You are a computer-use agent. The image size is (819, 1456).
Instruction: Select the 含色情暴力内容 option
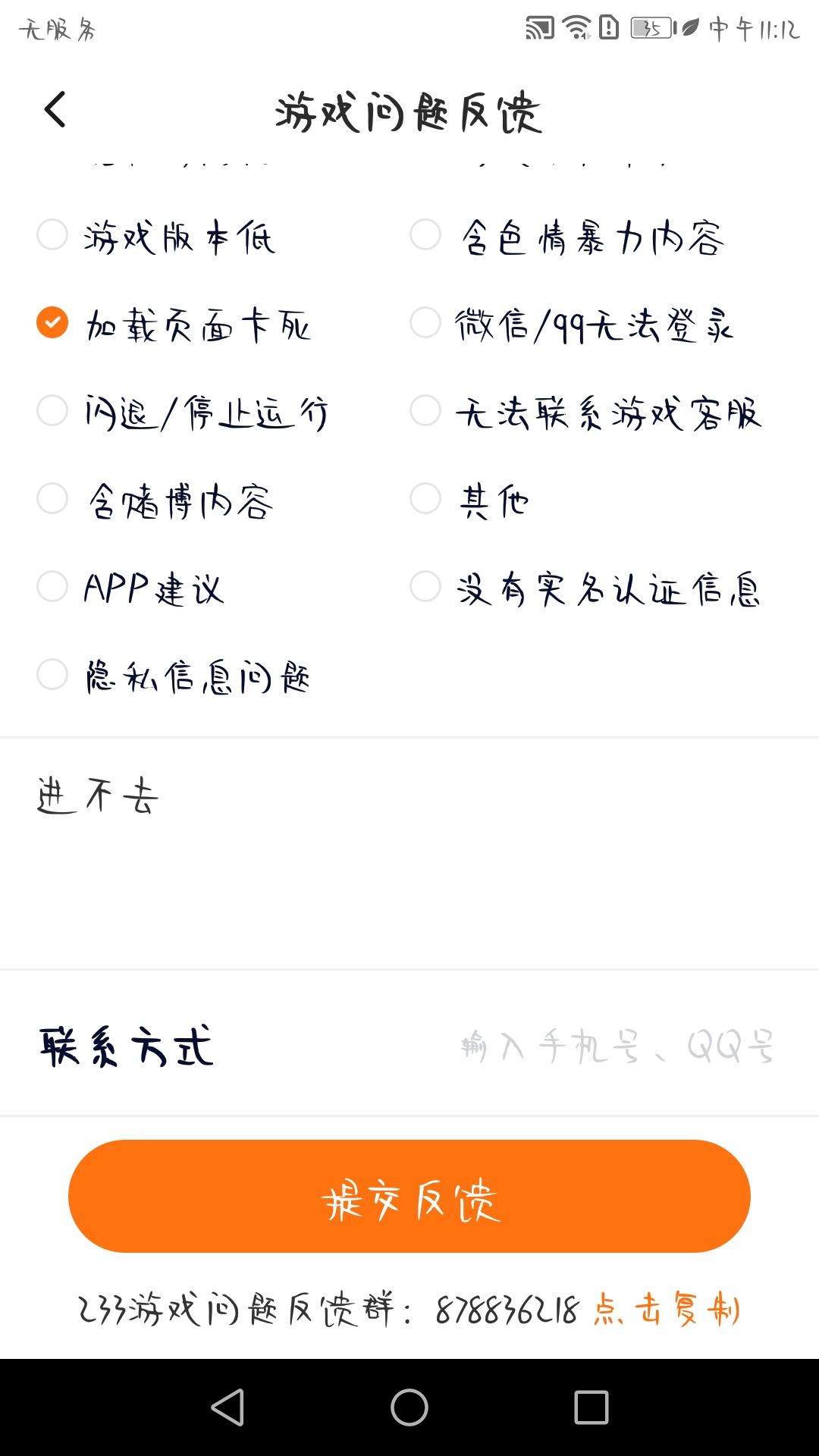(425, 235)
